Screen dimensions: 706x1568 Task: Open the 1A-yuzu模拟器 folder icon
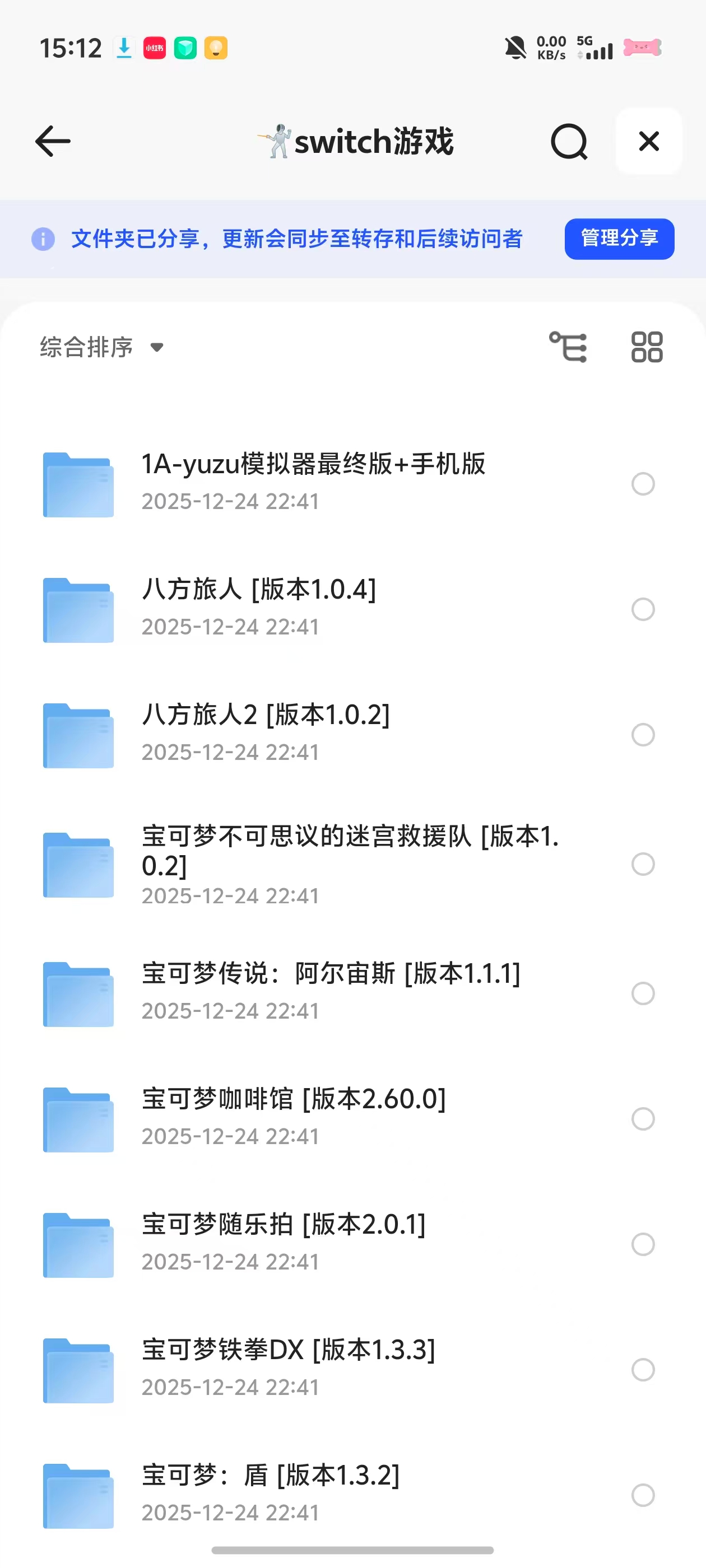tap(78, 484)
